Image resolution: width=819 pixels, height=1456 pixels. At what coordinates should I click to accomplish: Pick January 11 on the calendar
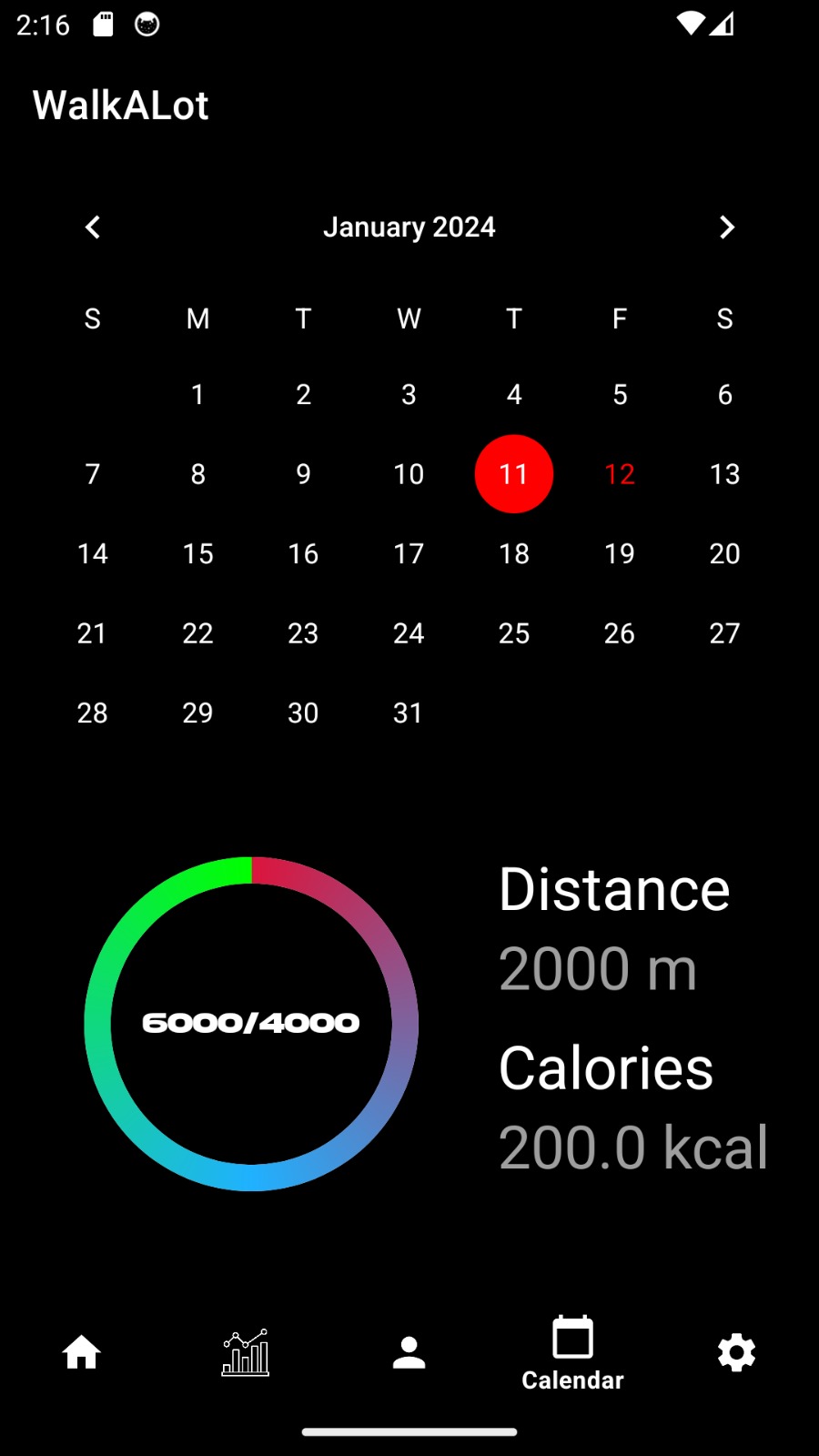[514, 474]
